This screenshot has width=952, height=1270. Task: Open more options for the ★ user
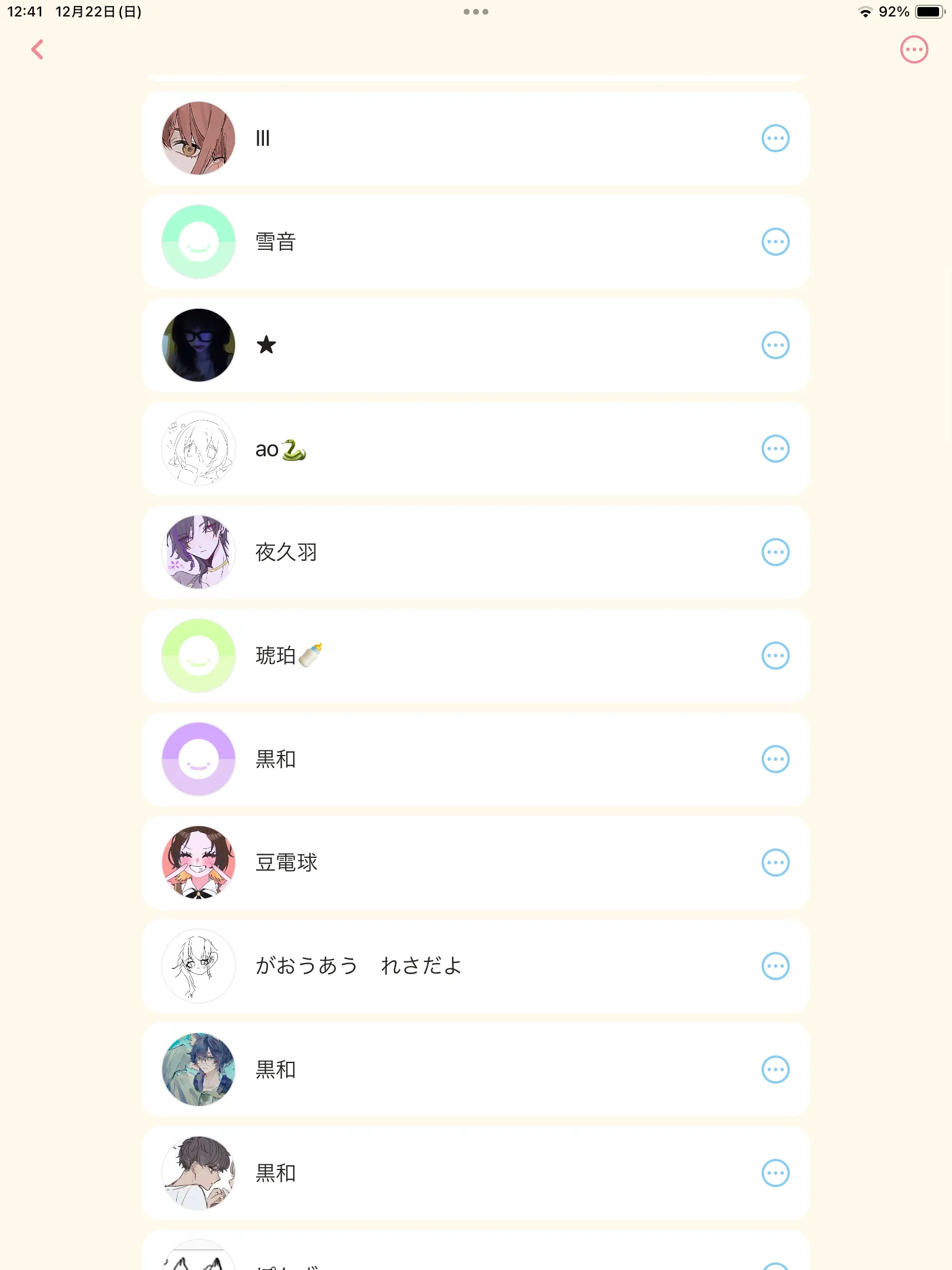(x=775, y=345)
